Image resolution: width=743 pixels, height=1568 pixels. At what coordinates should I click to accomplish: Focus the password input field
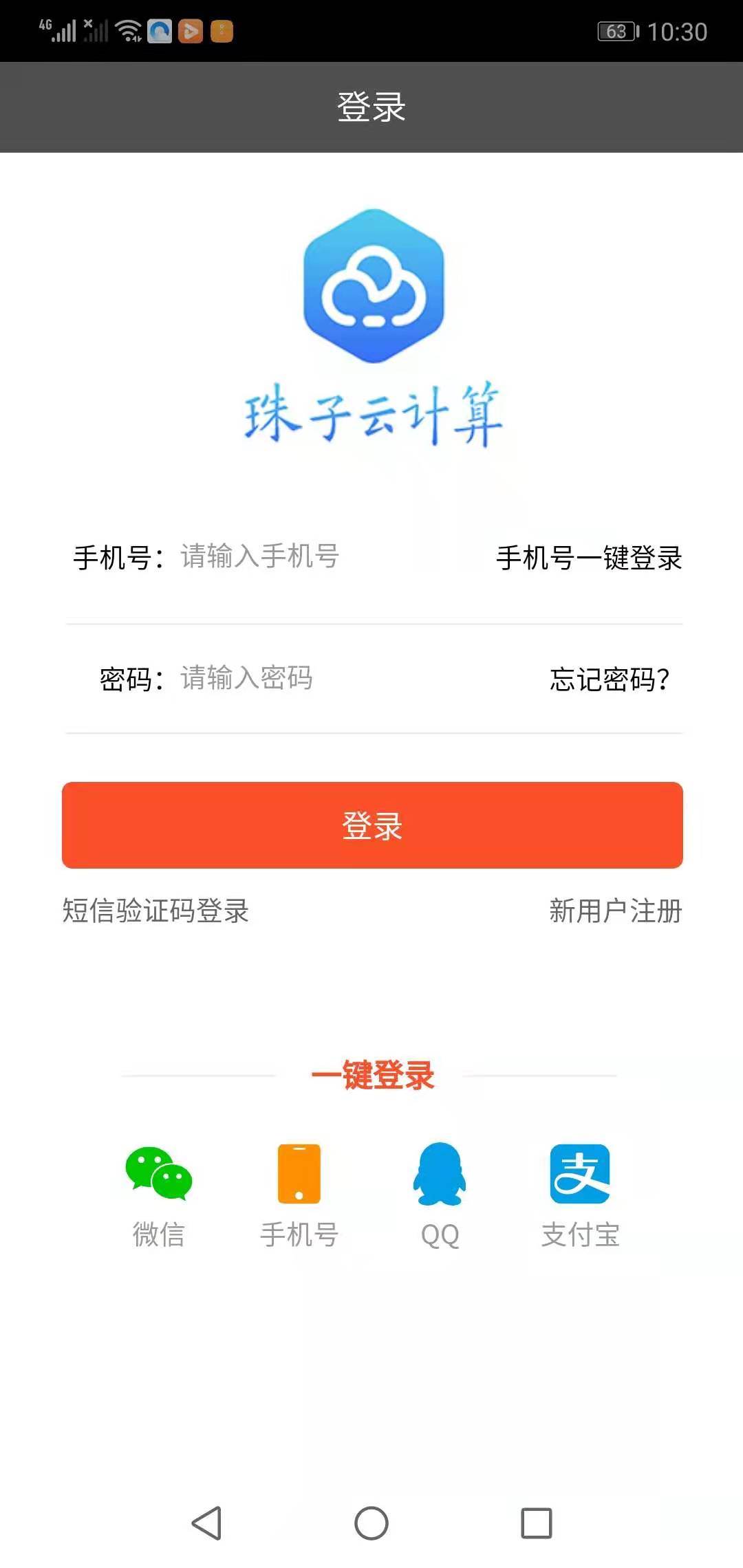(x=330, y=679)
